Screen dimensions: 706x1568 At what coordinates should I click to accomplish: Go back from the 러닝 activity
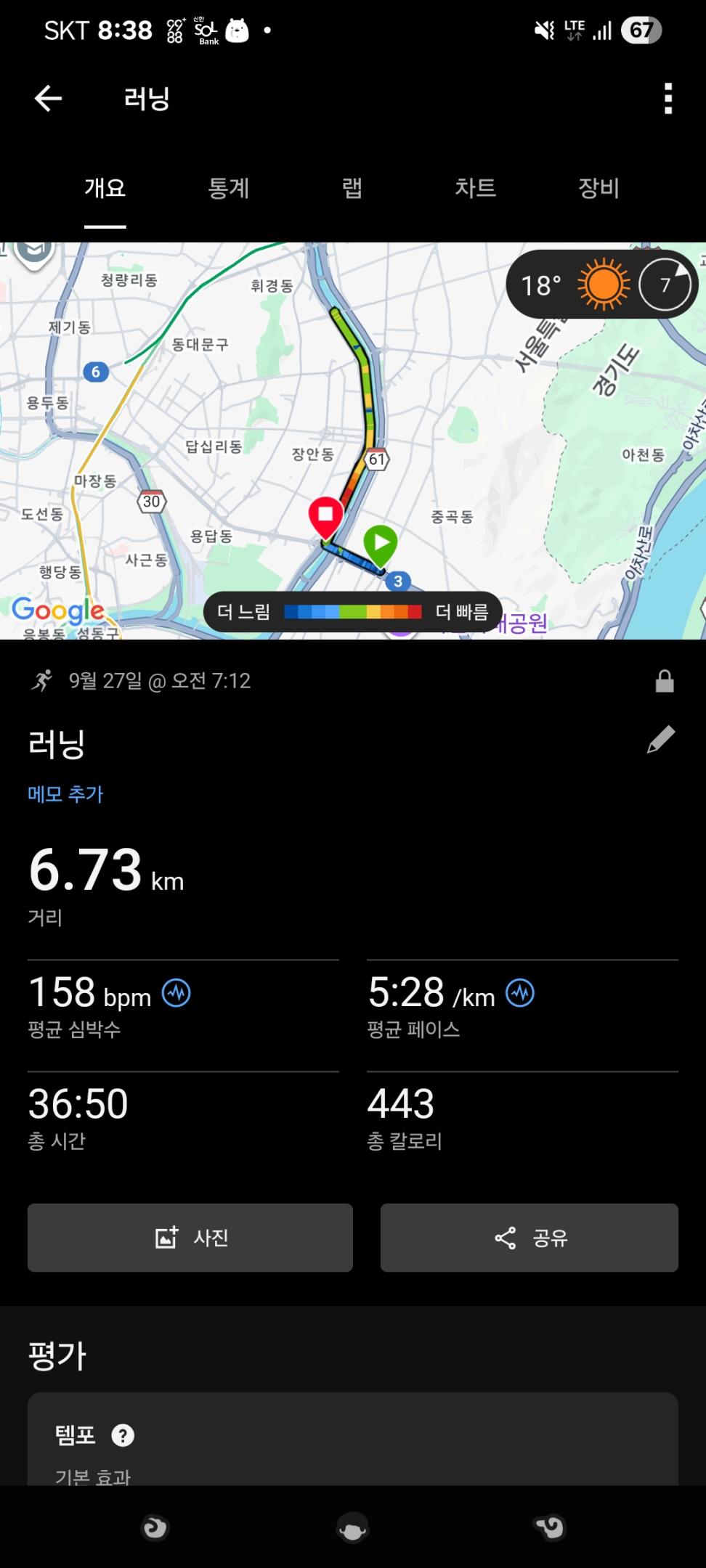click(x=49, y=99)
